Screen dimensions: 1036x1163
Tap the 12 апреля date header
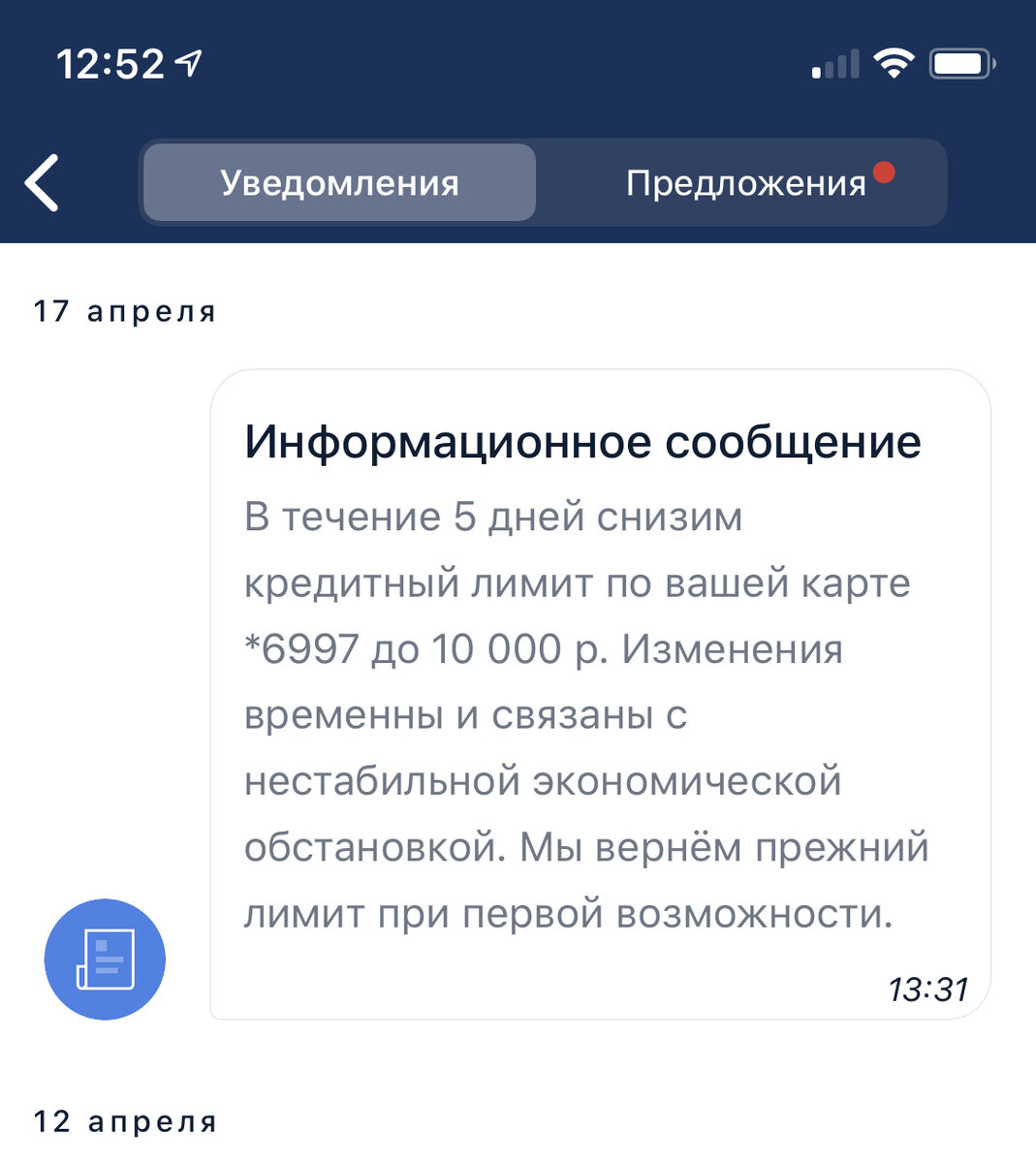pyautogui.click(x=124, y=1122)
